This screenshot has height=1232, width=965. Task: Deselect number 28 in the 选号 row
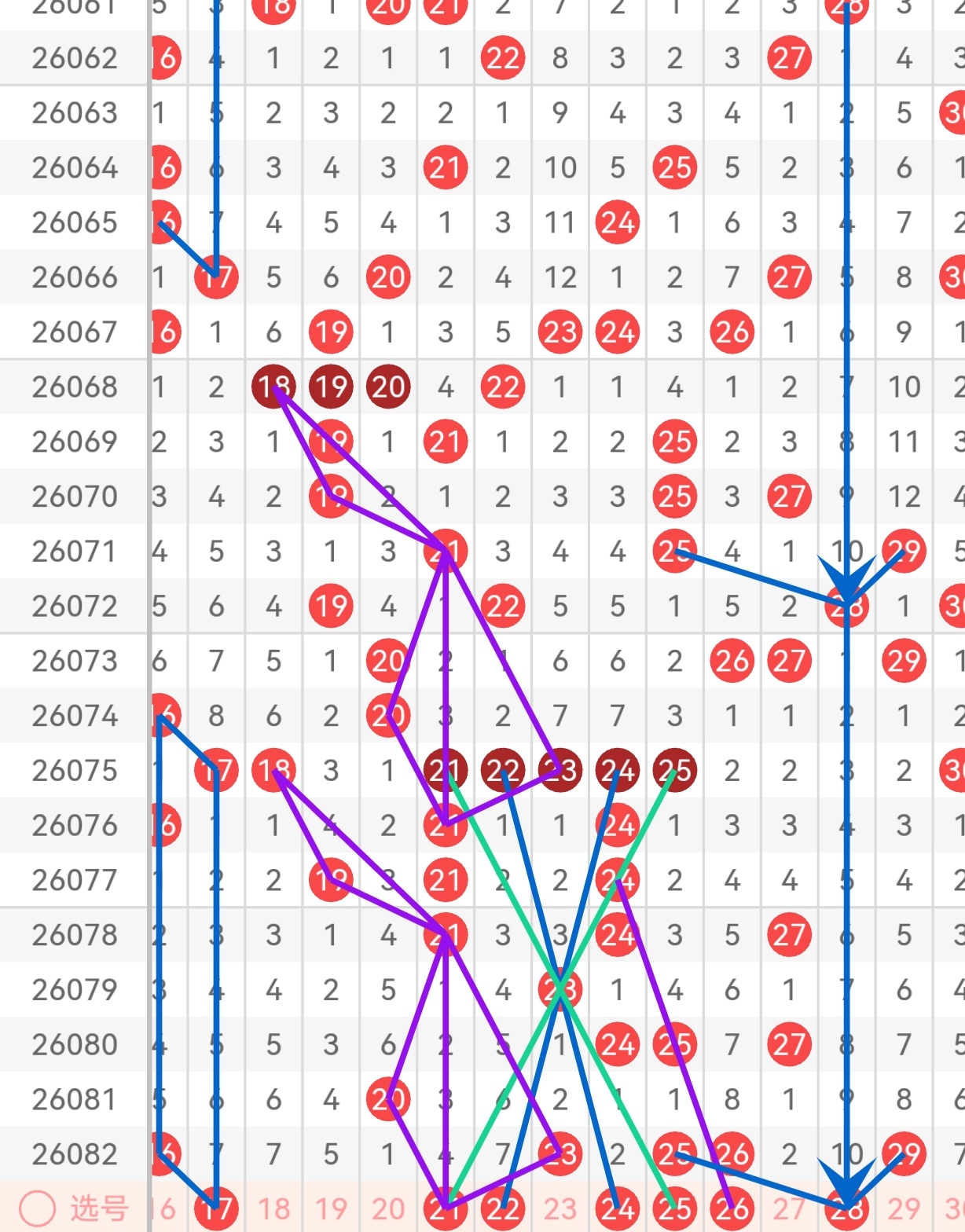(x=847, y=1208)
